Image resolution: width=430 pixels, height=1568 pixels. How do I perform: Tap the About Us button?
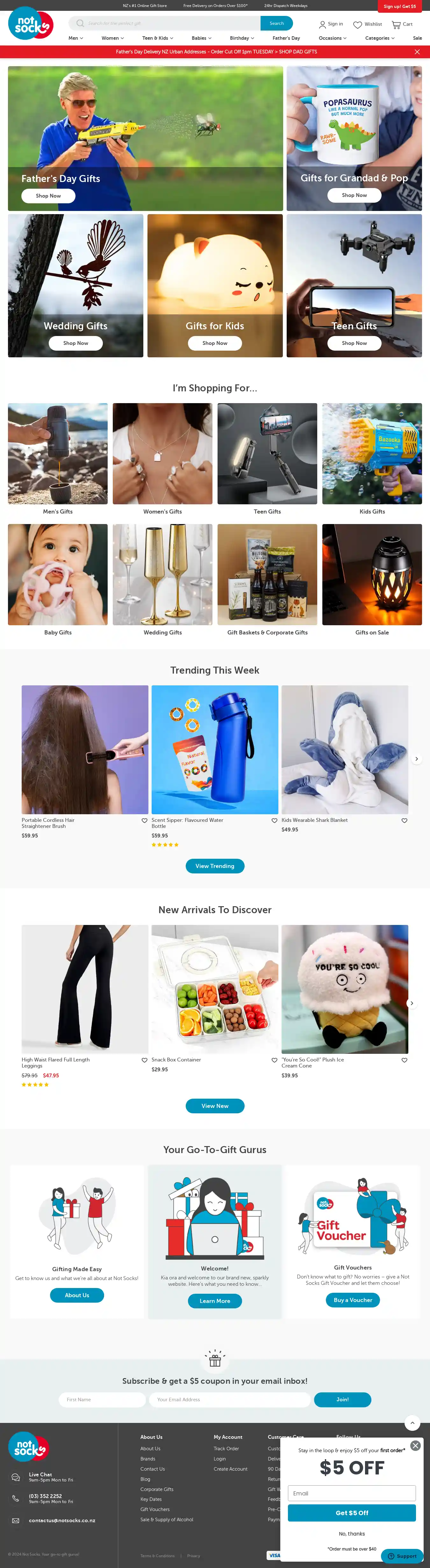(x=77, y=1295)
